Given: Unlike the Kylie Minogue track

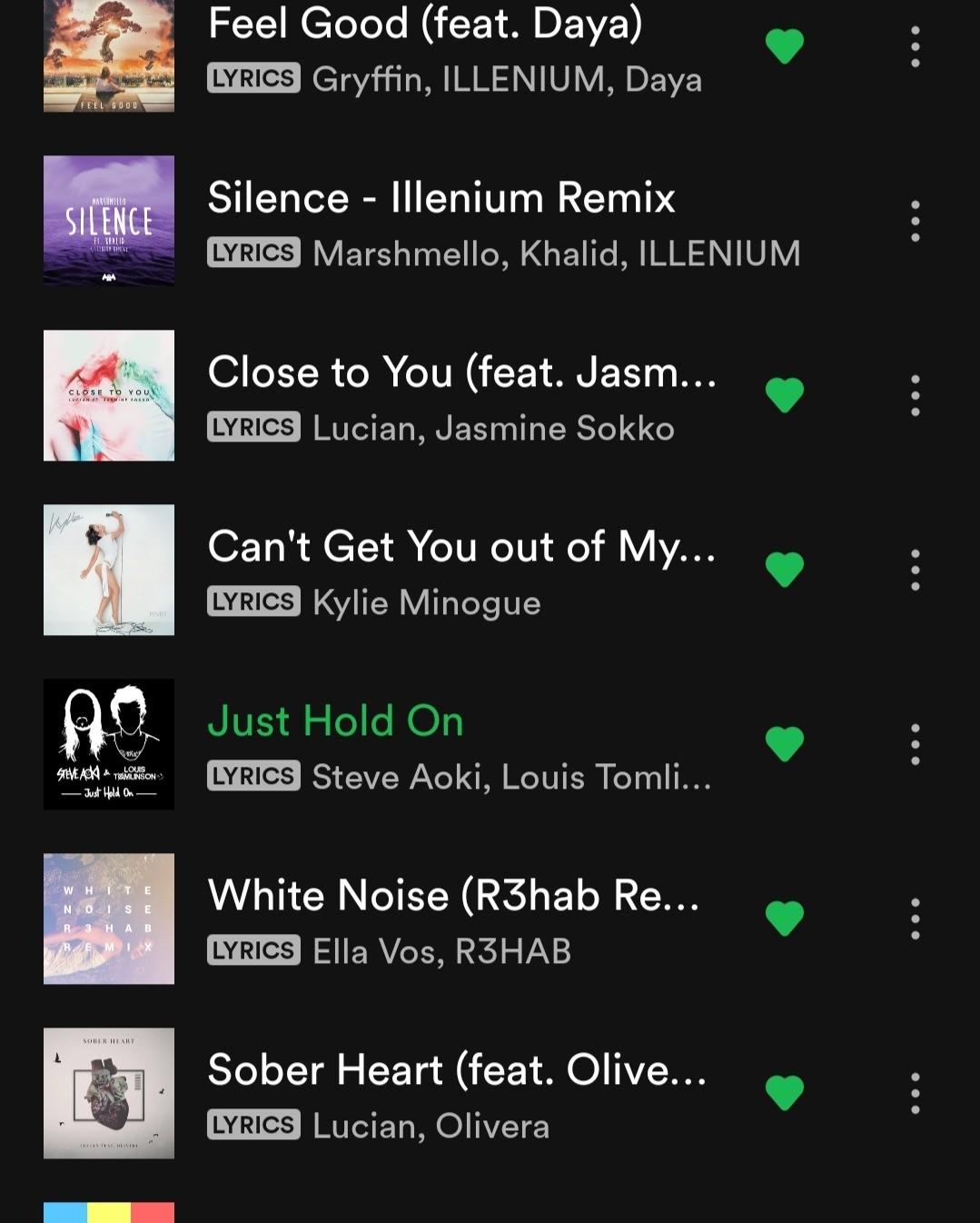Looking at the screenshot, I should point(785,570).
